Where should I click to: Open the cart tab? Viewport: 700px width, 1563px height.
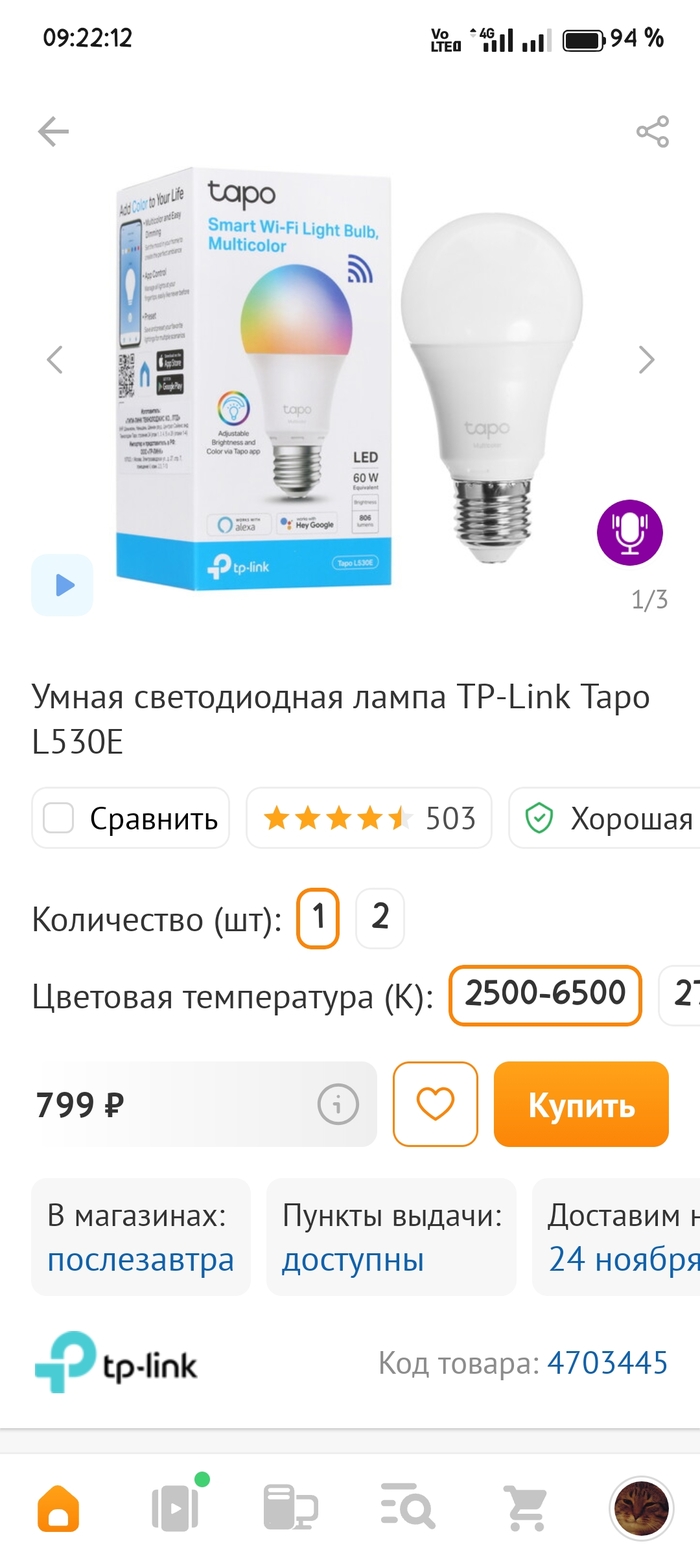click(525, 1505)
